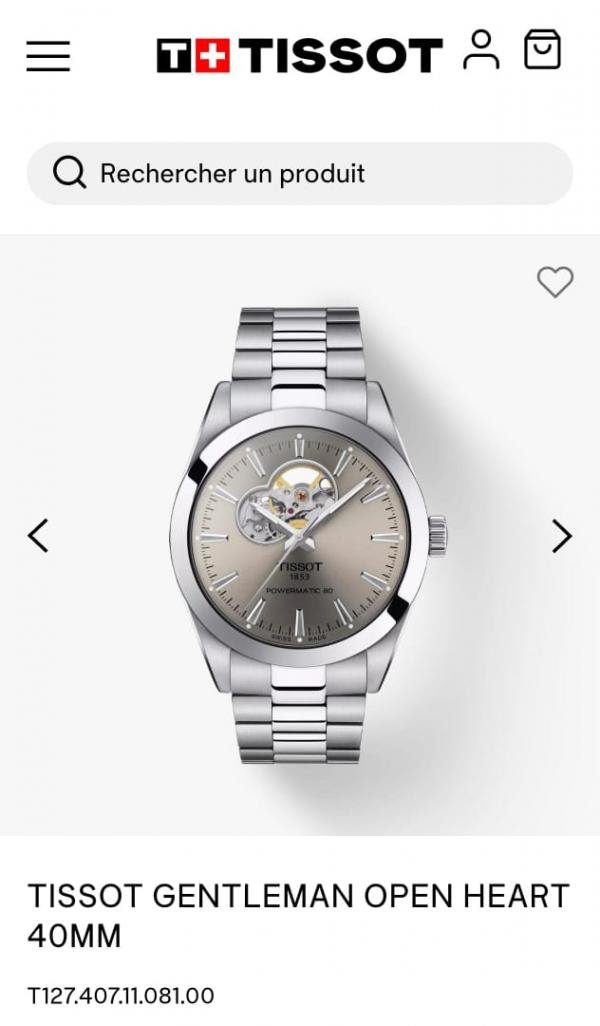Go to Tissot home via logo
Screen dimensions: 600x1026
coord(299,55)
